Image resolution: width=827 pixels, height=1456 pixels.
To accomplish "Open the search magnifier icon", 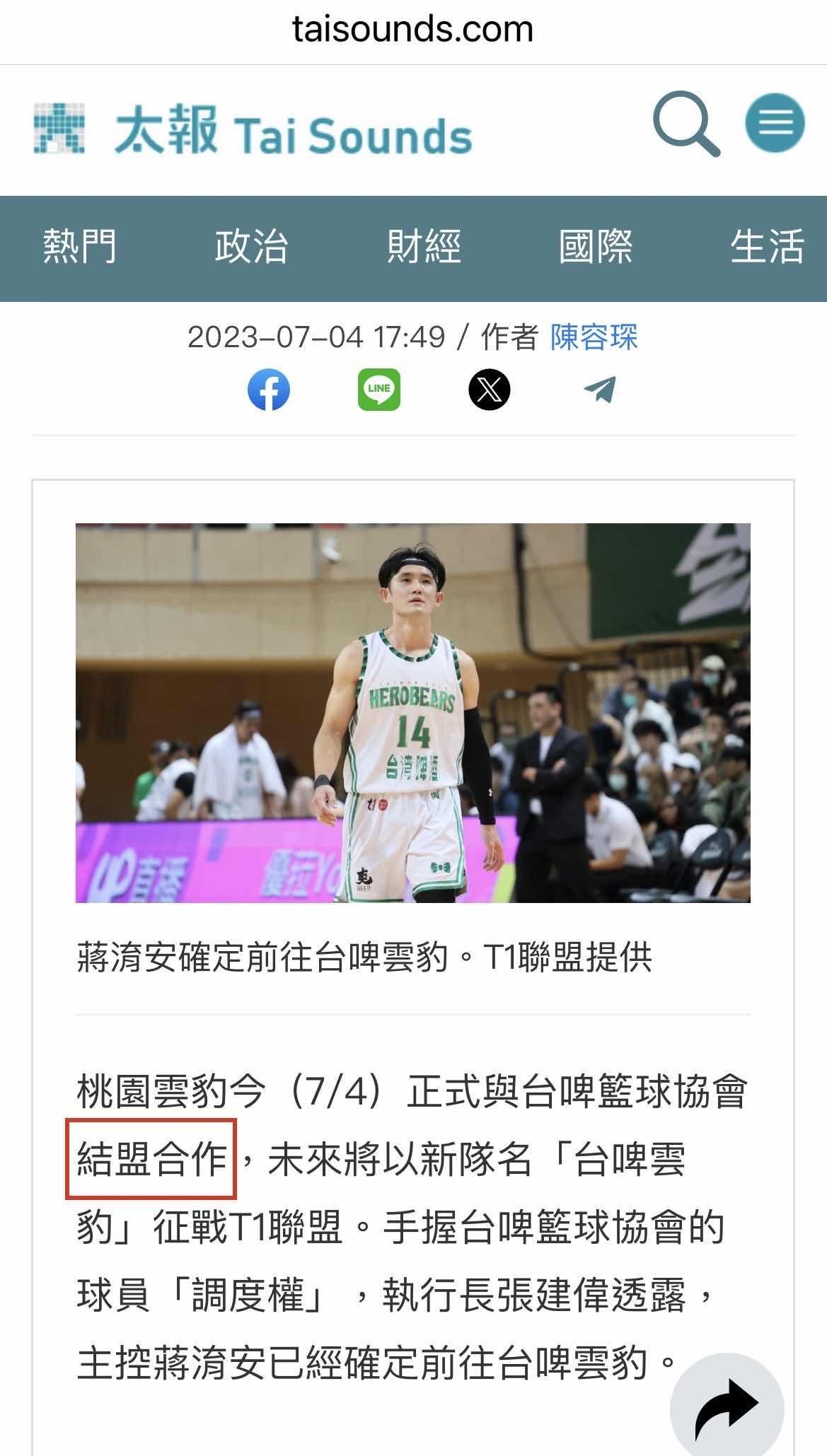I will point(685,124).
